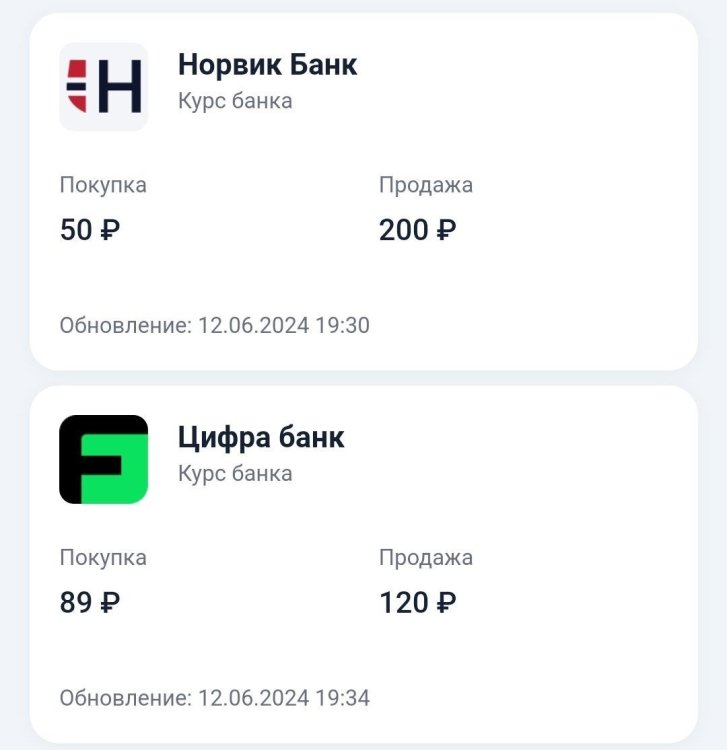
Task: Open the Норвик Банк exchange rate card
Action: coord(363,190)
